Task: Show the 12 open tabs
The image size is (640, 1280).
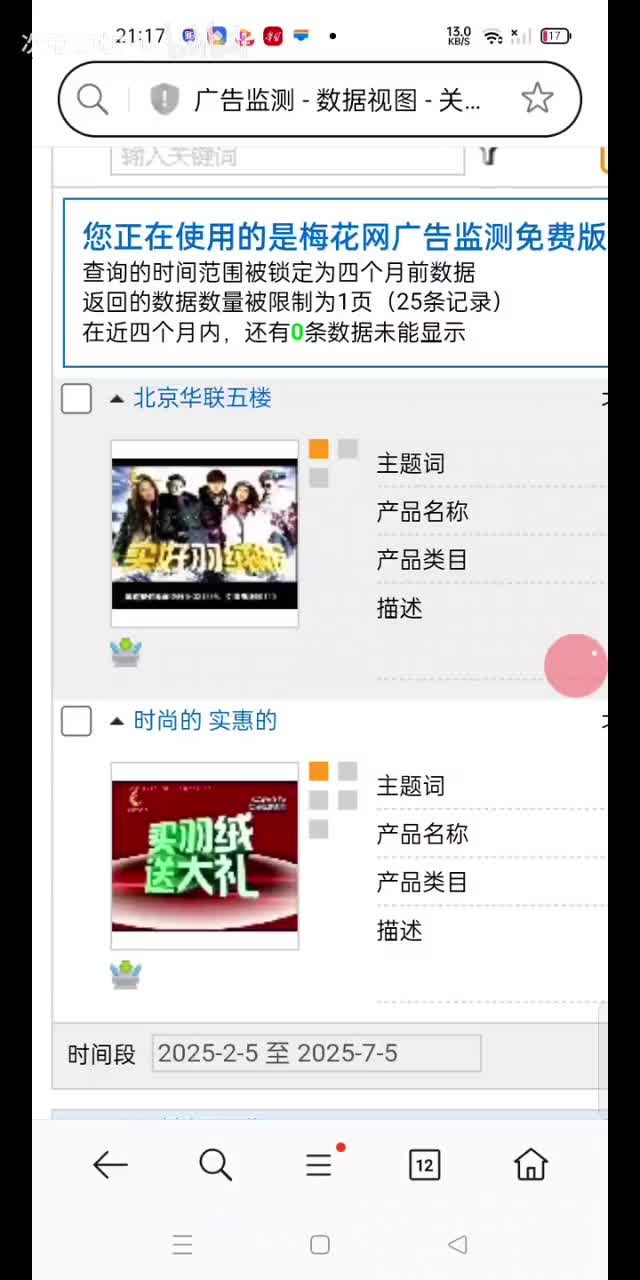Action: (x=424, y=1164)
